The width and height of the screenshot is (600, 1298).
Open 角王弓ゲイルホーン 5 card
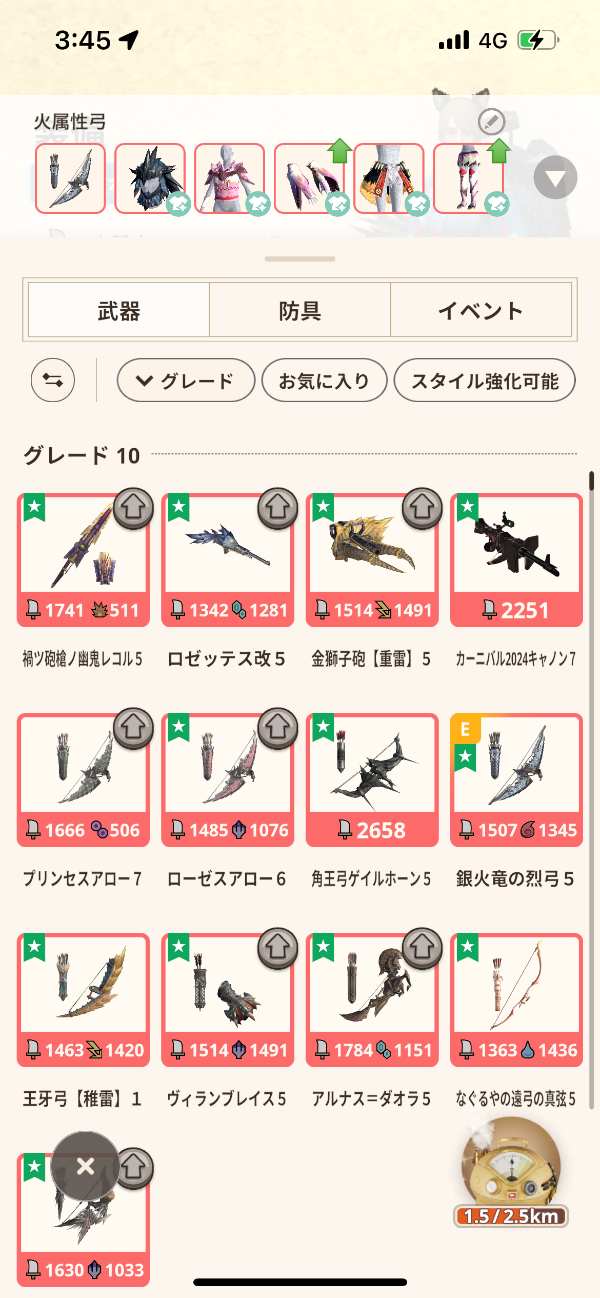(372, 778)
